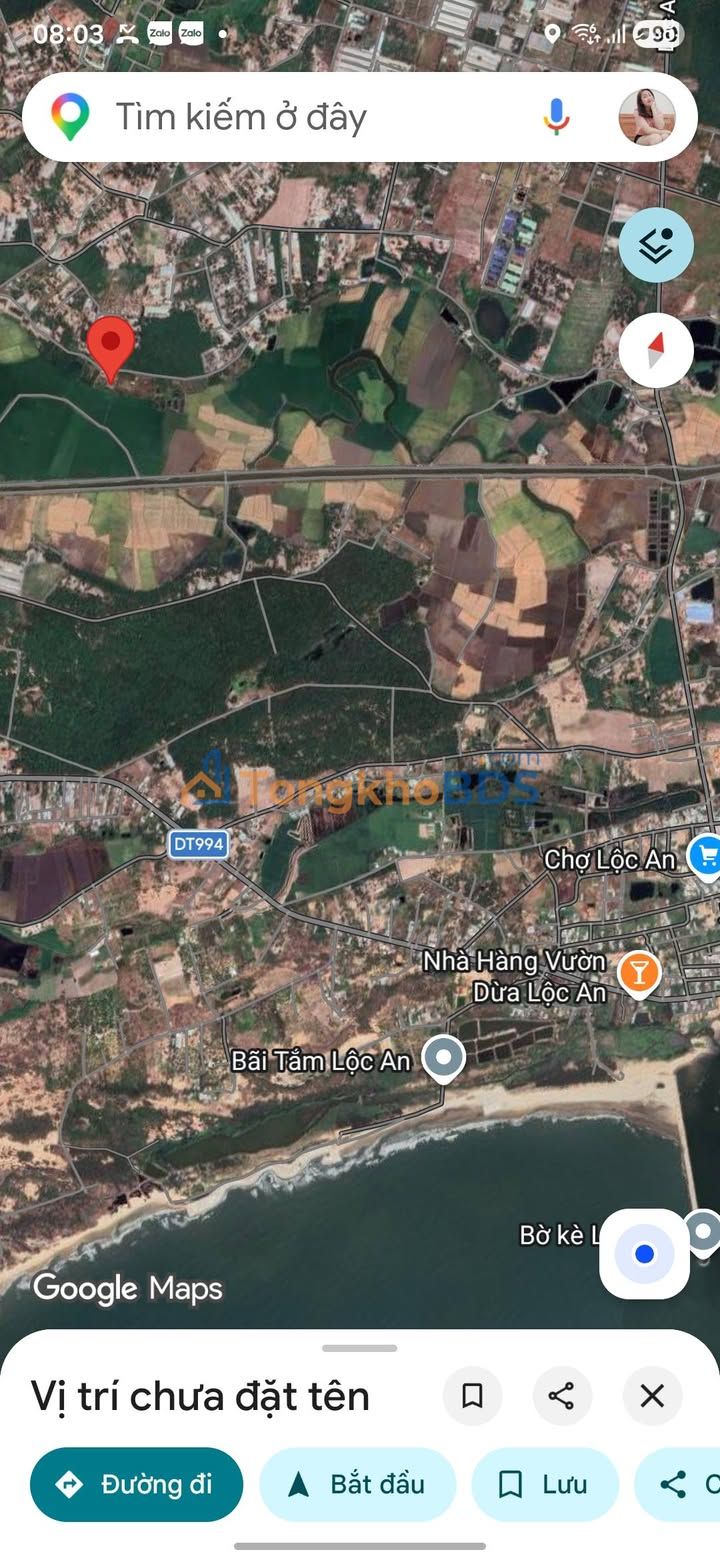
Task: Start voice search with the microphone
Action: click(x=557, y=117)
